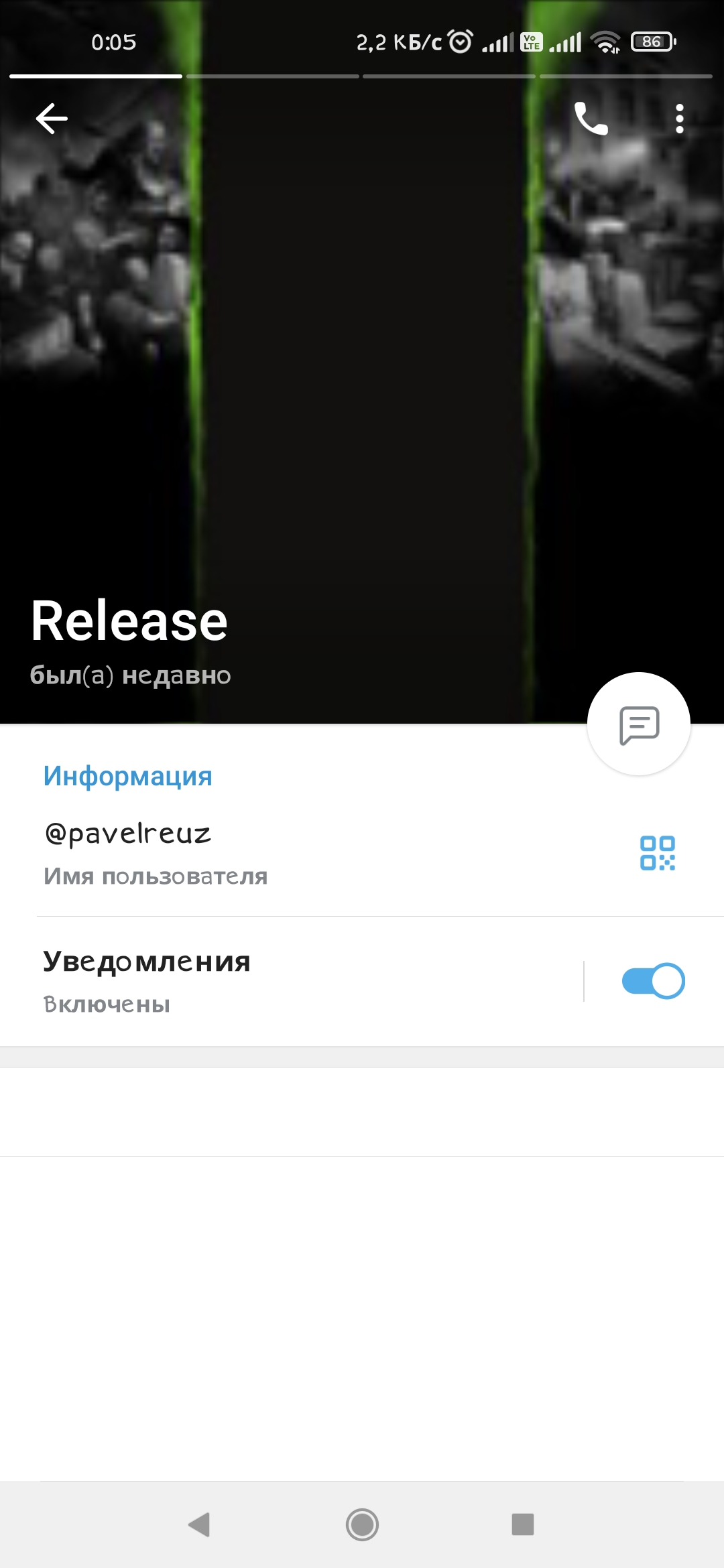The width and height of the screenshot is (724, 1568).
Task: Turn off the Уведомления switch
Action: point(653,982)
